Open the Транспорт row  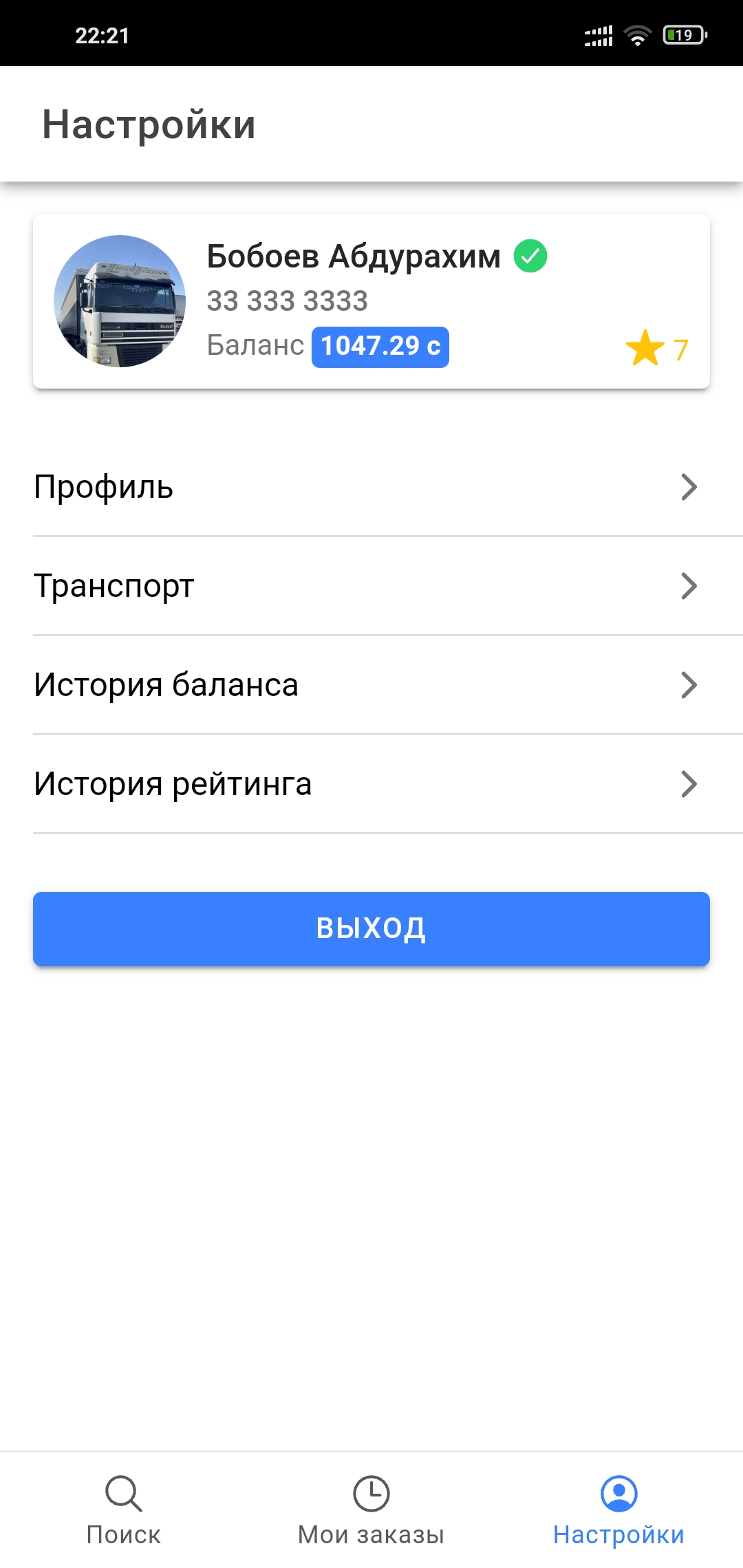click(x=371, y=586)
